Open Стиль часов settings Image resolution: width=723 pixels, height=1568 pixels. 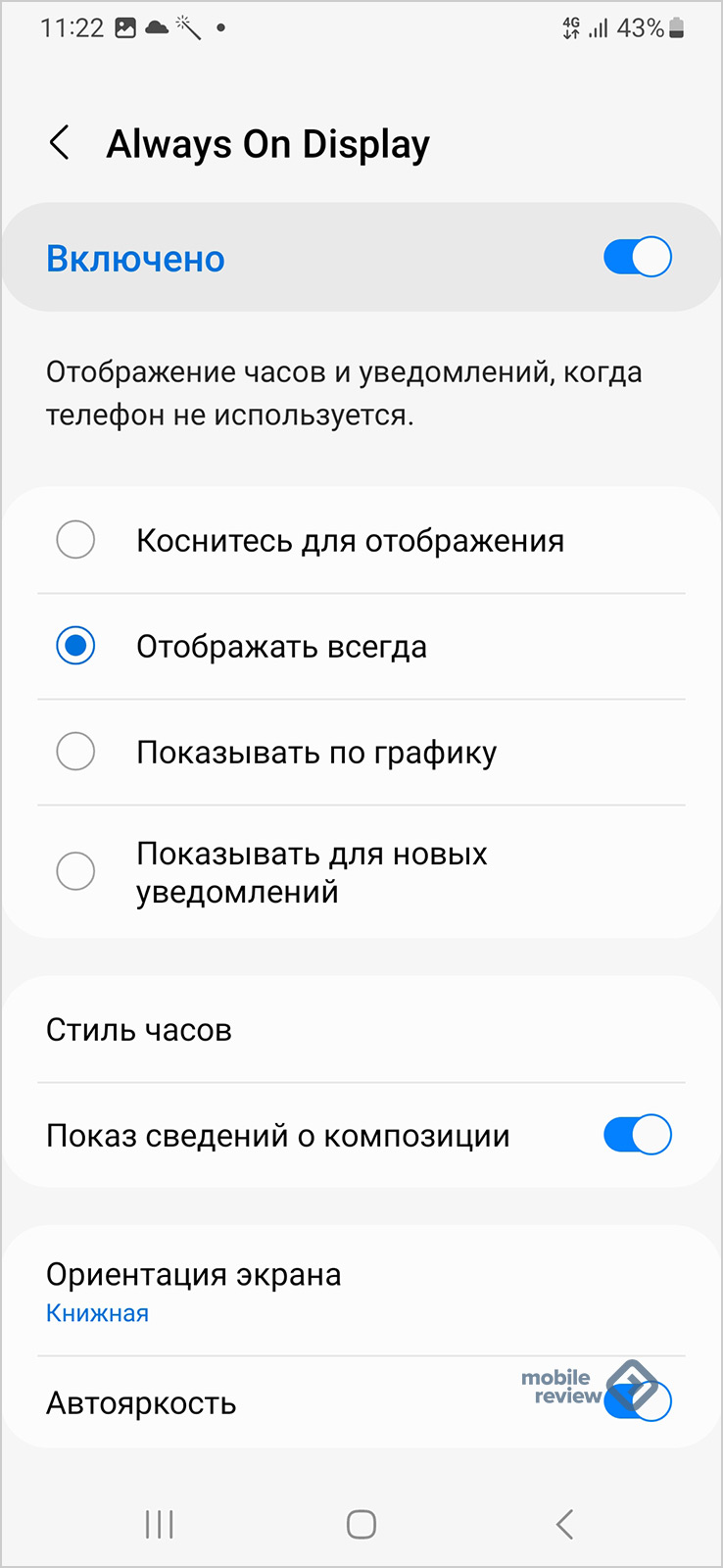pos(361,1030)
